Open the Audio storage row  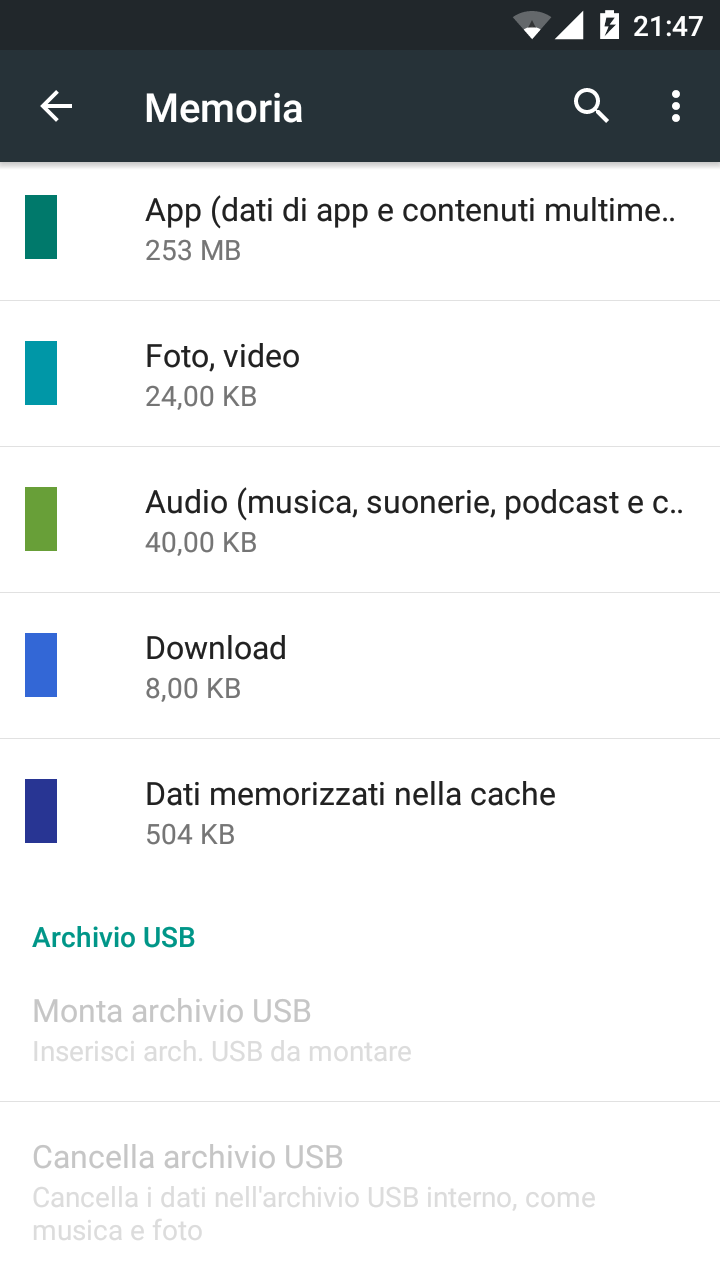360,520
